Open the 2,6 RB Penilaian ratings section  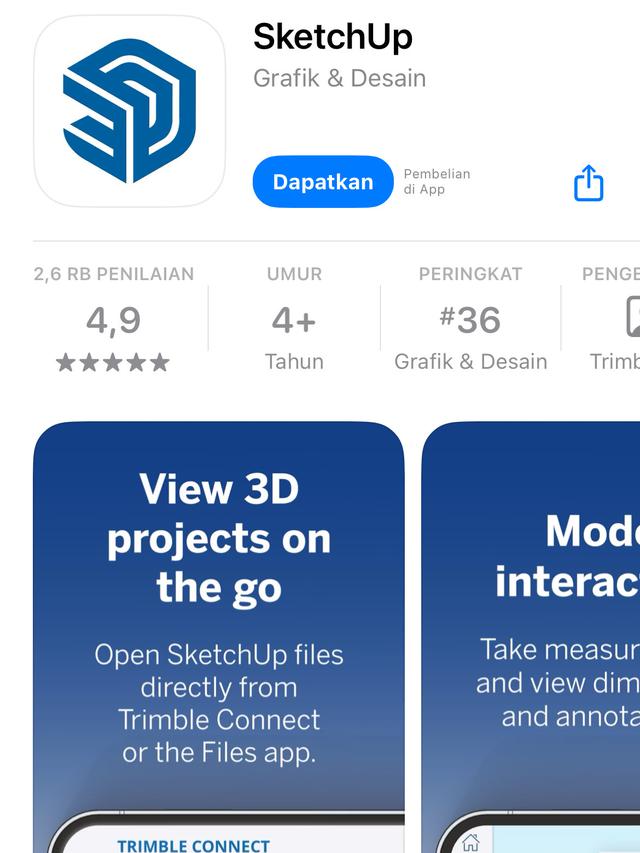(x=113, y=319)
